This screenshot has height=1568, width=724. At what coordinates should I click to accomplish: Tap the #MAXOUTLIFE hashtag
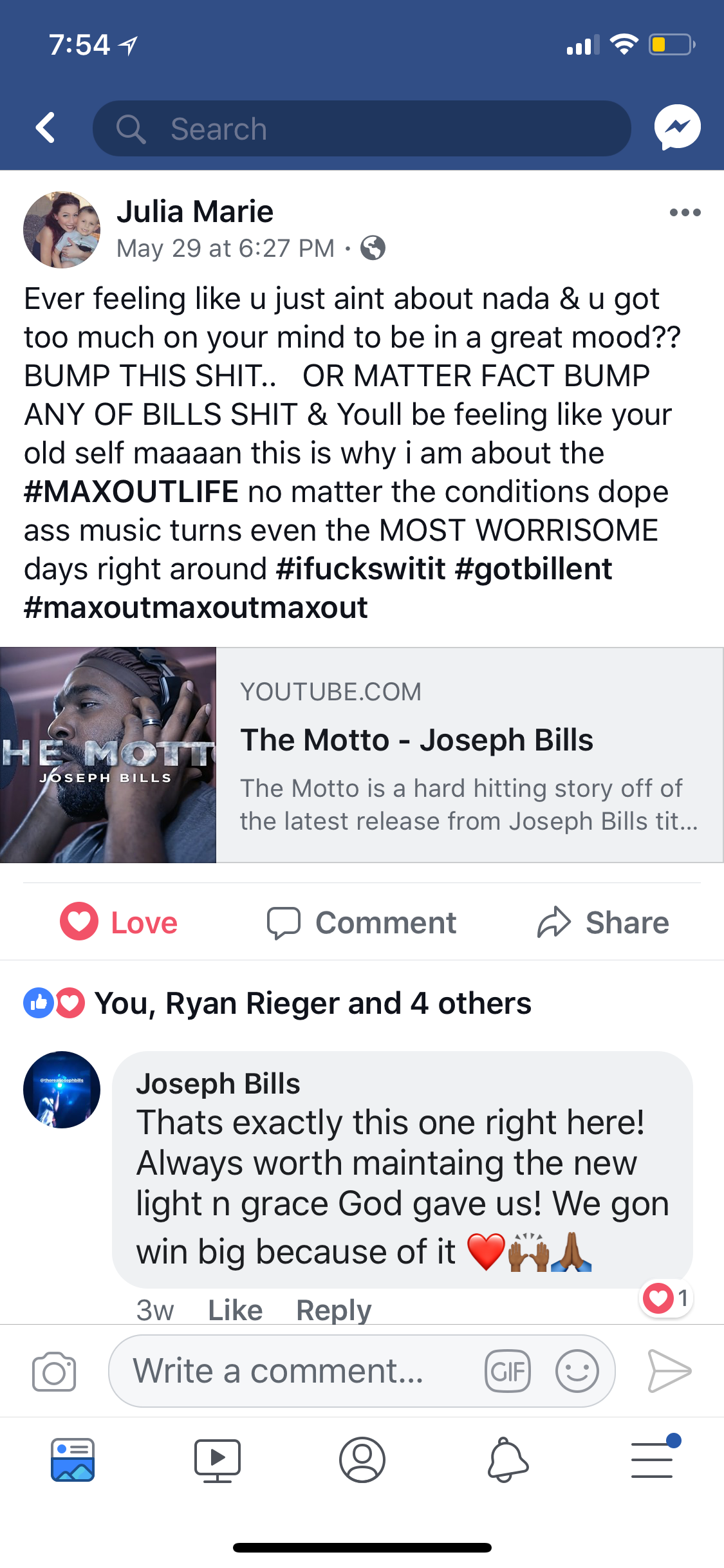[x=131, y=492]
